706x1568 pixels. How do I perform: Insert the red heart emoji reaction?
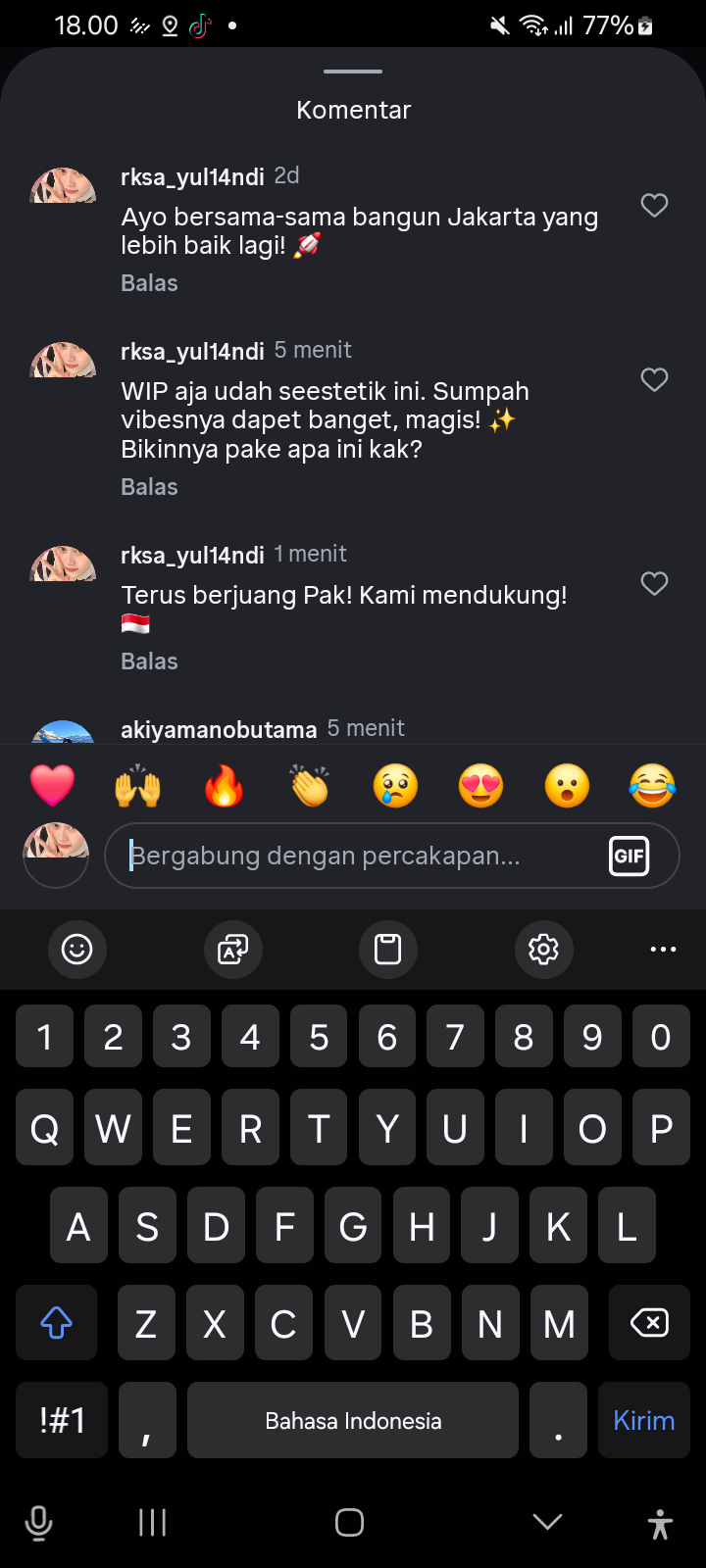click(52, 786)
